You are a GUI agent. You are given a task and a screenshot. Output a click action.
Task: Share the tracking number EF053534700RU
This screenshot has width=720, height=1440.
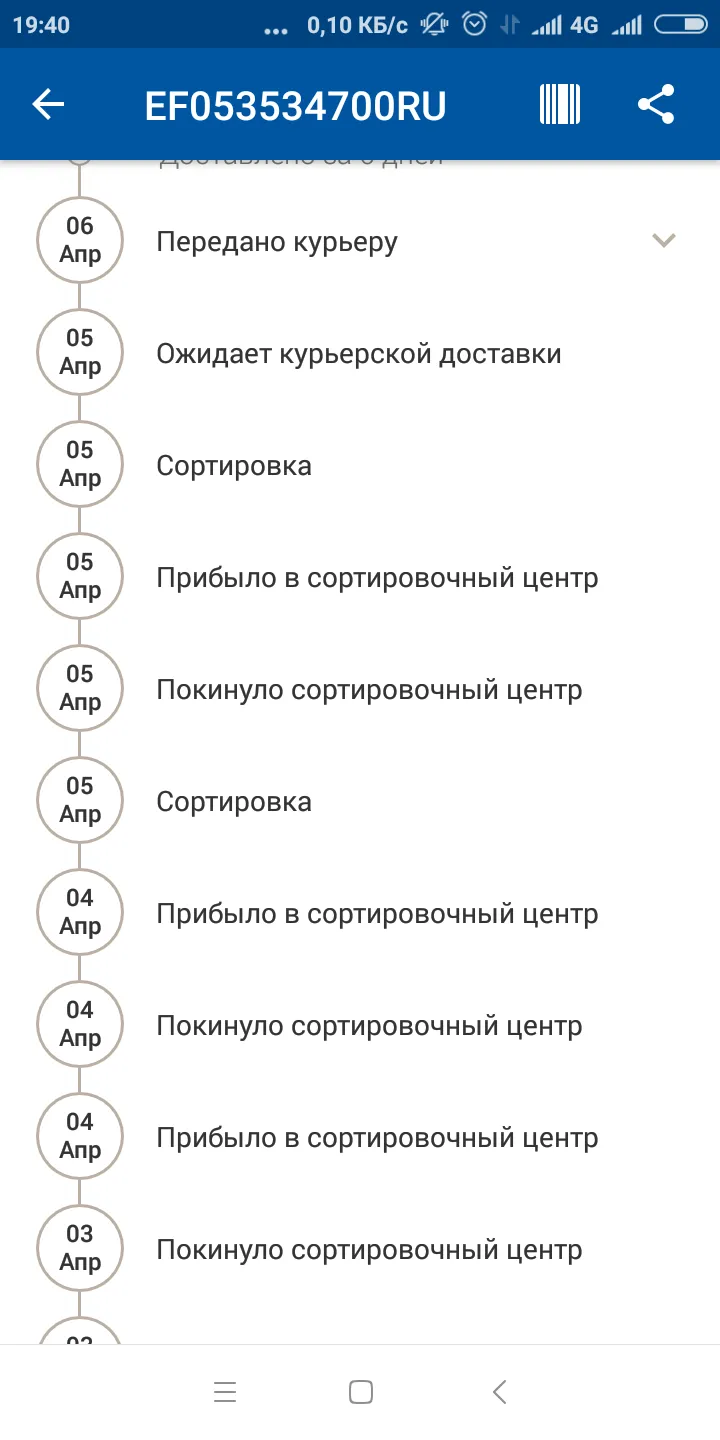(656, 104)
